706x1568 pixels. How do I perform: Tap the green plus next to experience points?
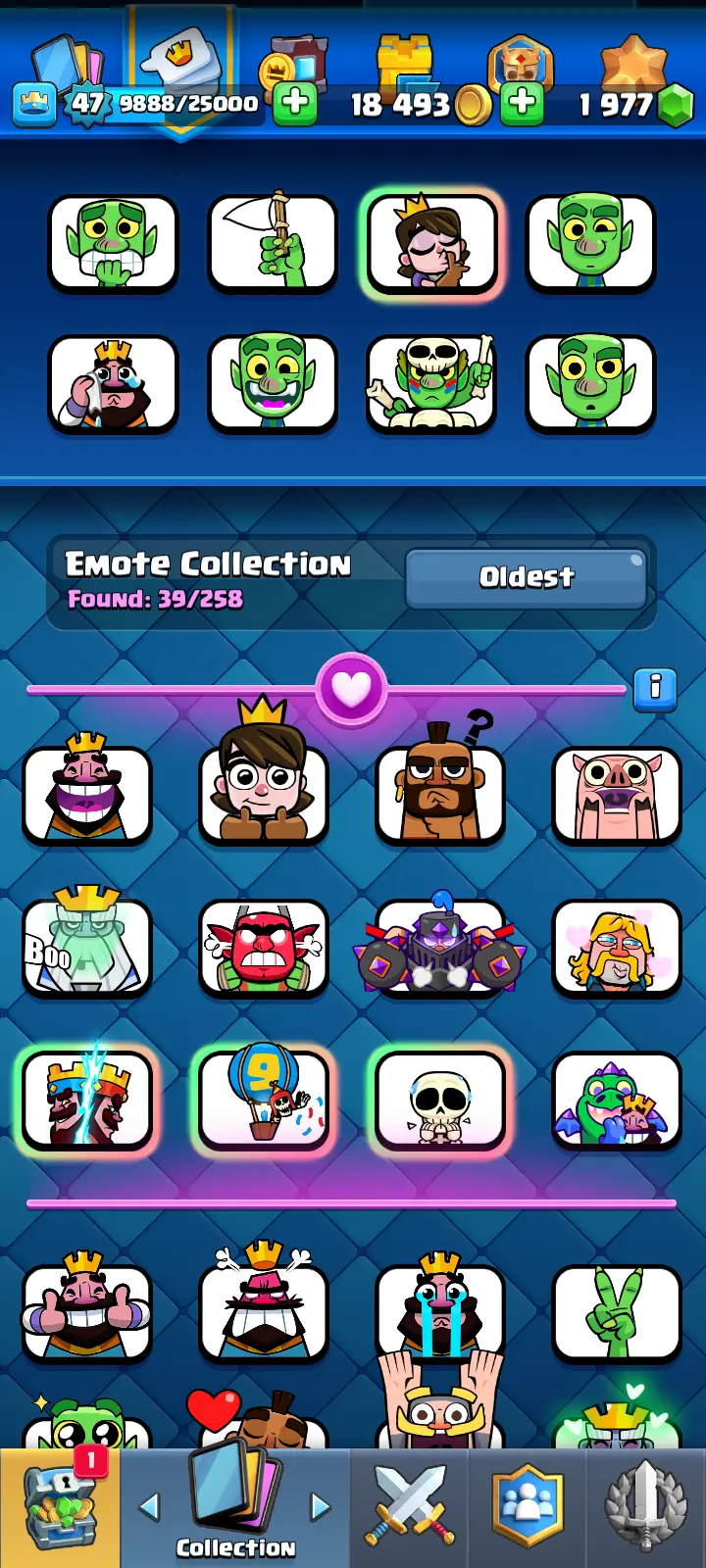tap(294, 103)
